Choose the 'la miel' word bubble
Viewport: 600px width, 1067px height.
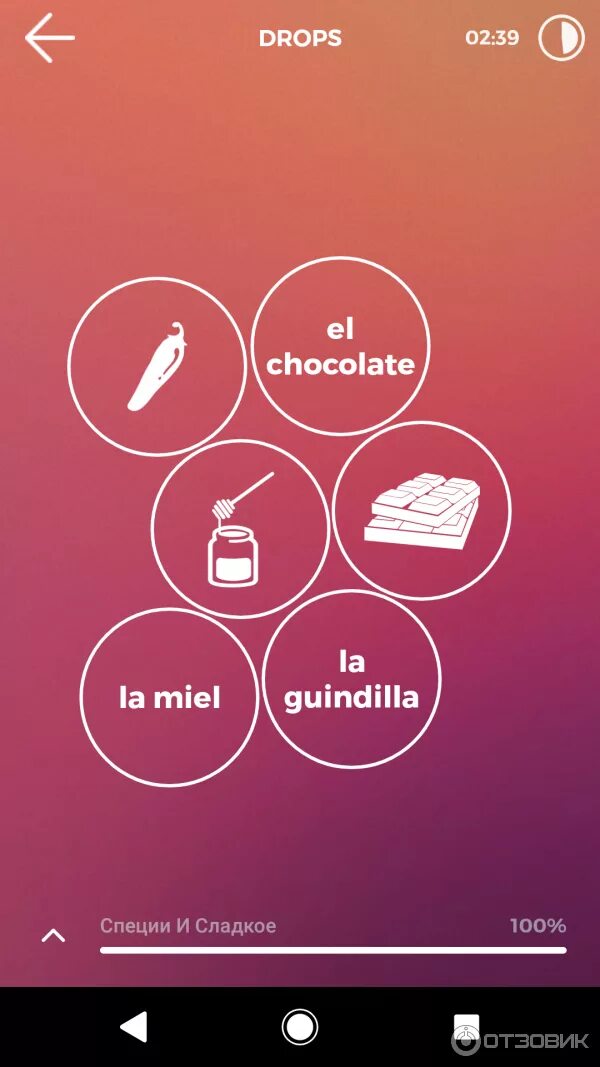click(169, 697)
